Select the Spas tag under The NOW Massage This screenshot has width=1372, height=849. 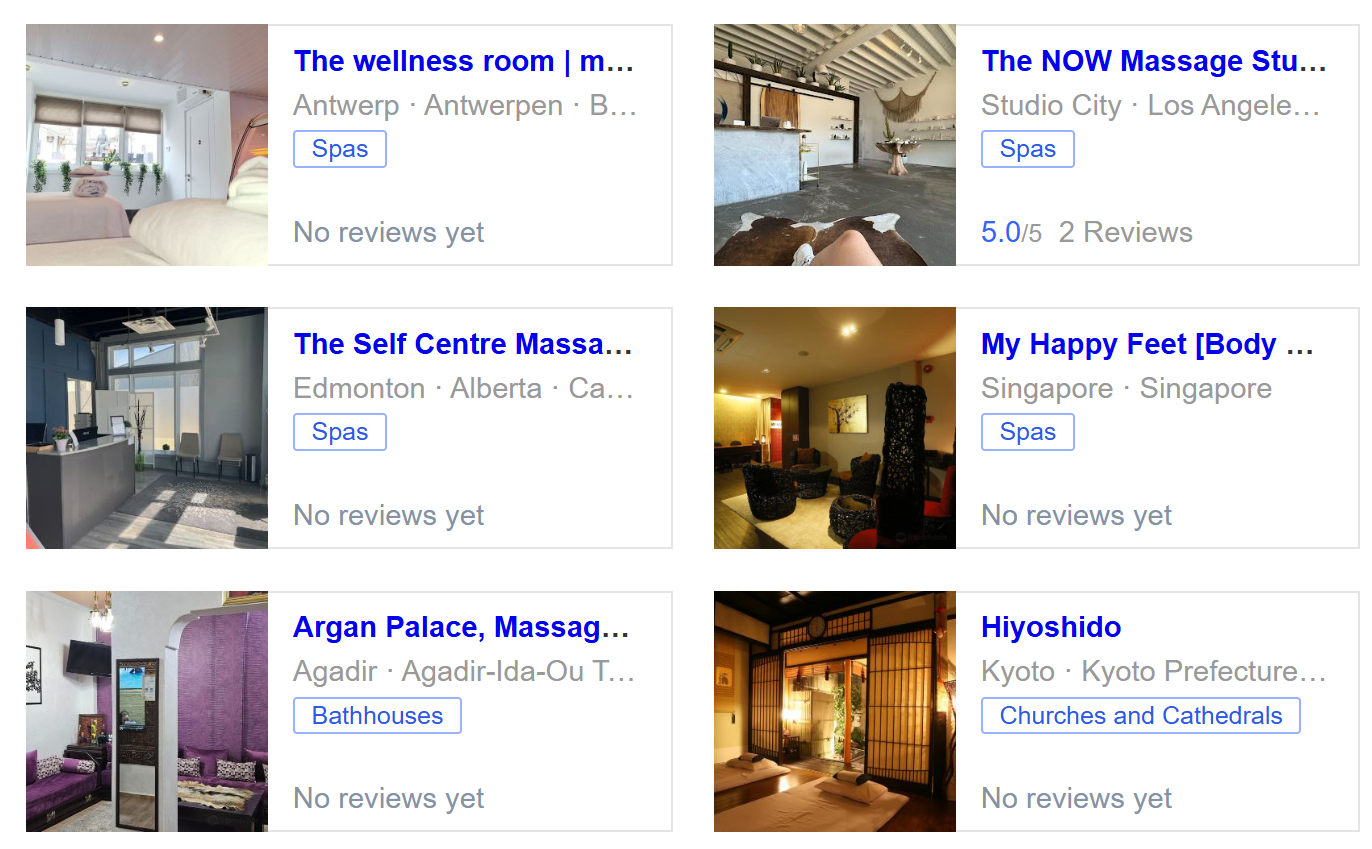(x=1027, y=149)
